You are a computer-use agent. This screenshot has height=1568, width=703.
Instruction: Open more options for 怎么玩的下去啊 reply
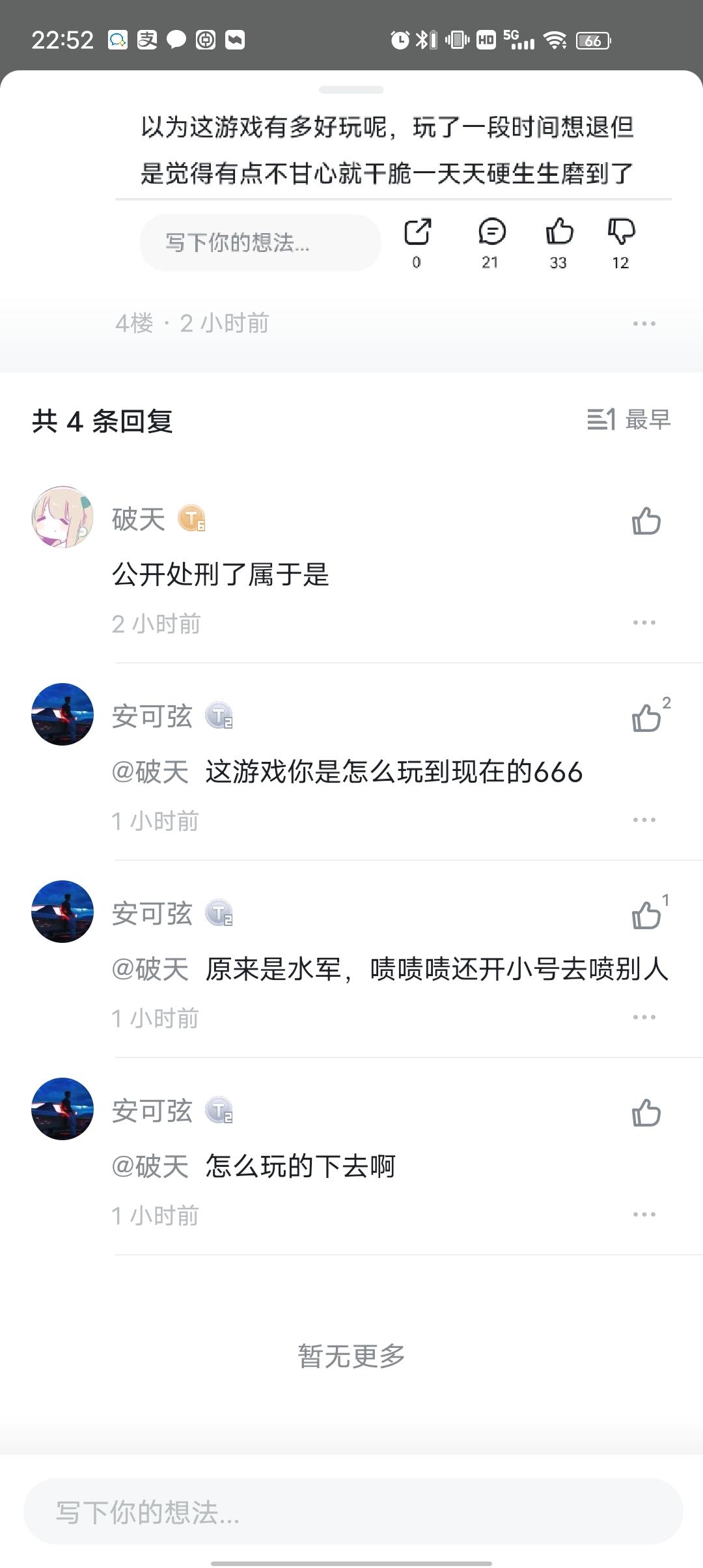644,1214
